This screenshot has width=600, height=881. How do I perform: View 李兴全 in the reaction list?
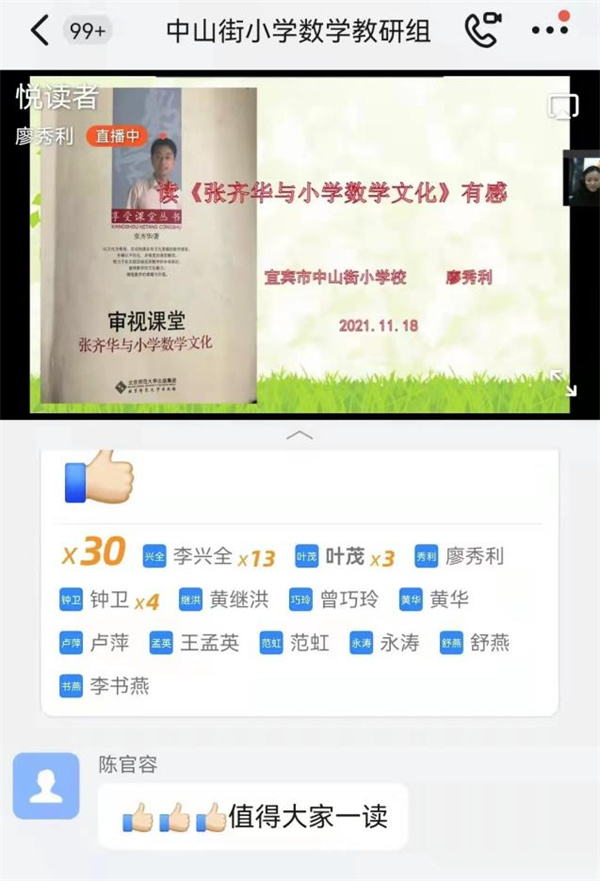click(201, 556)
